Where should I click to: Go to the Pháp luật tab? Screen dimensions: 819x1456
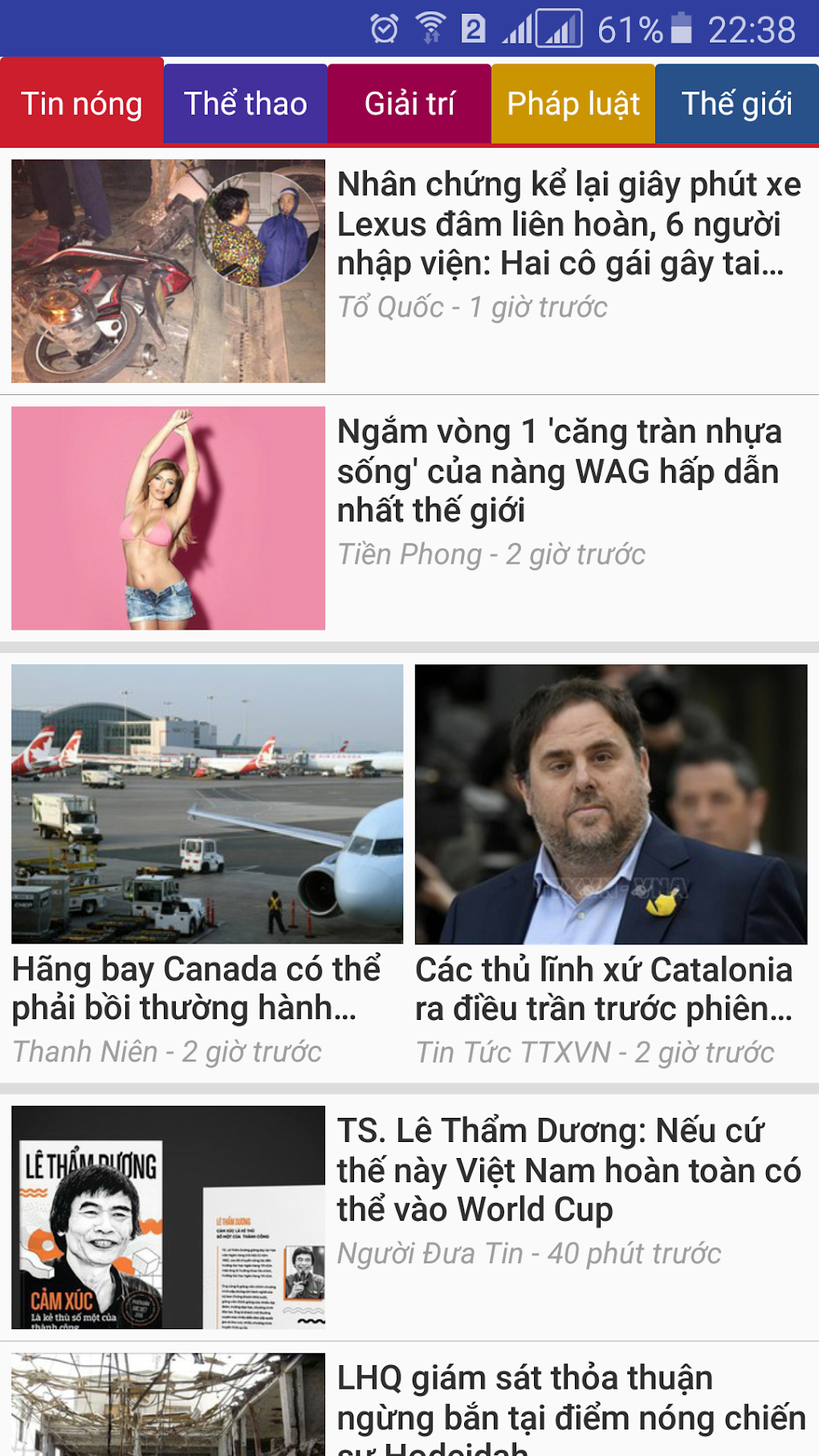tap(573, 104)
